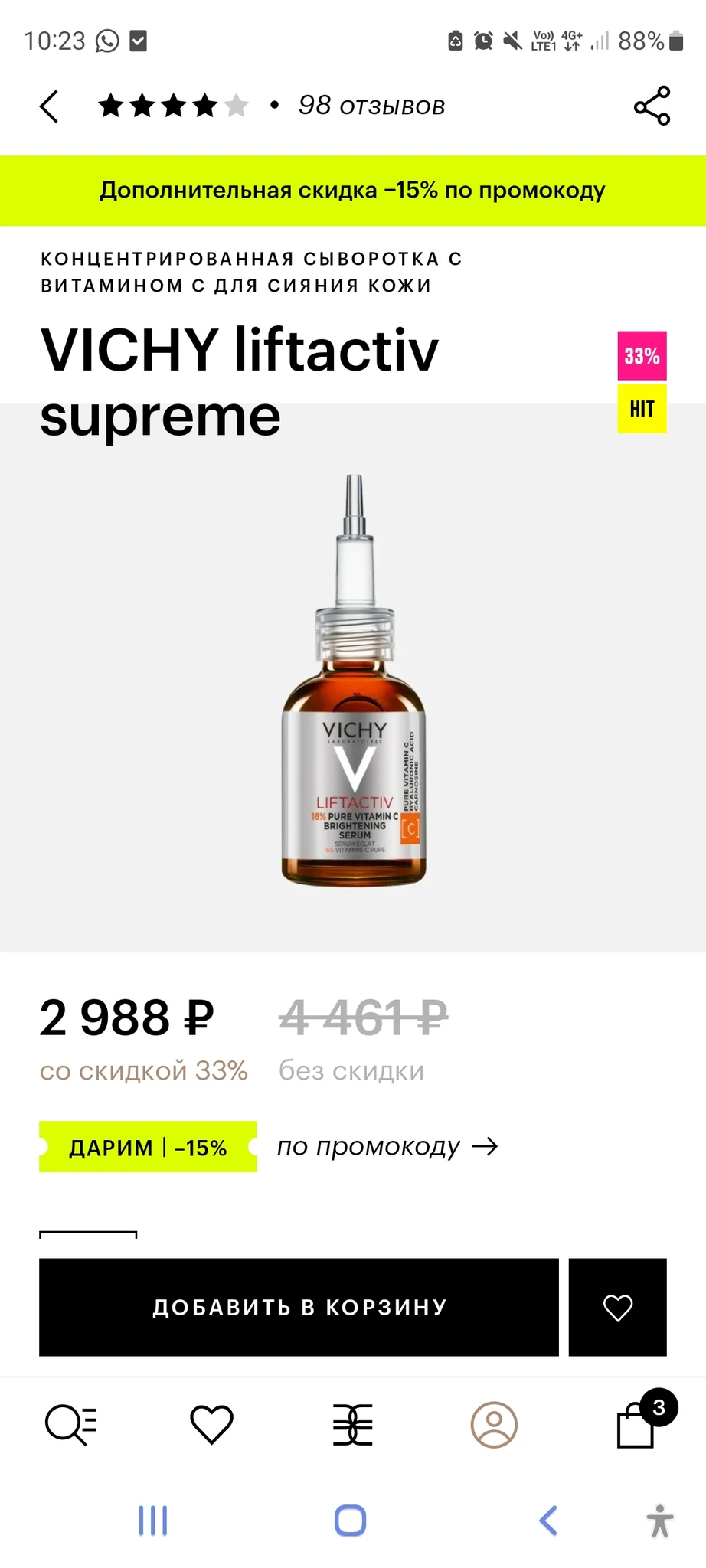The width and height of the screenshot is (706, 1568).
Task: Open the home logo tab
Action: [352, 1425]
